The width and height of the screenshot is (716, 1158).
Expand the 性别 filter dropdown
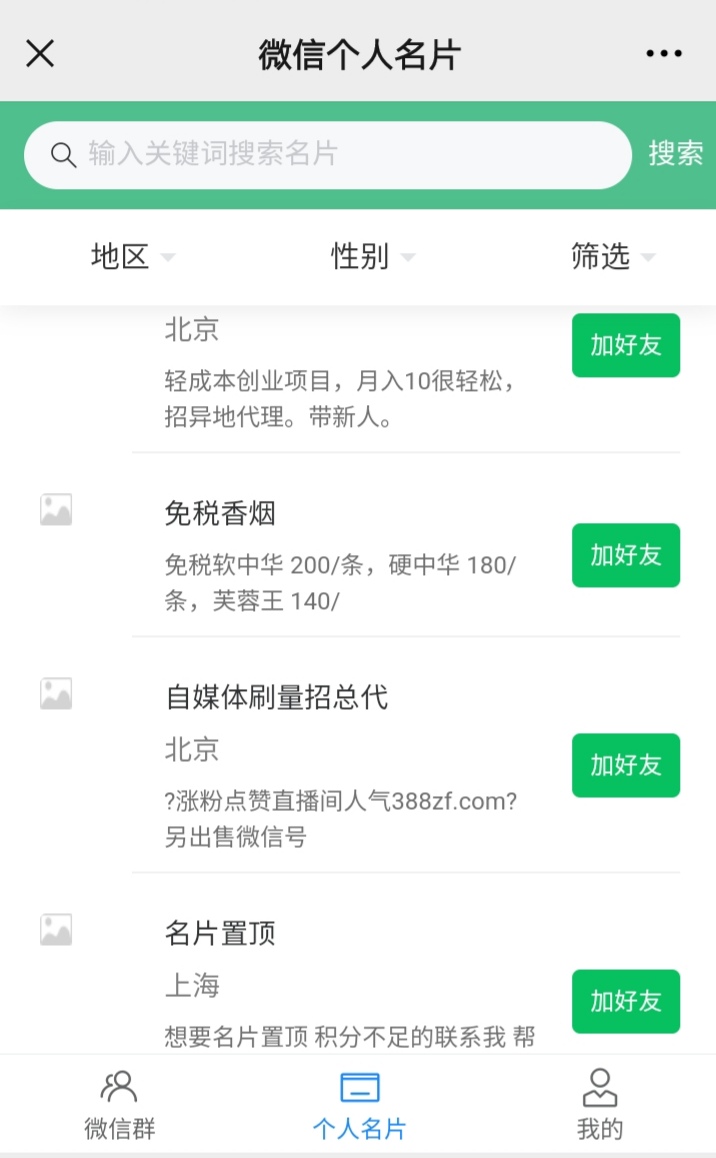(373, 256)
